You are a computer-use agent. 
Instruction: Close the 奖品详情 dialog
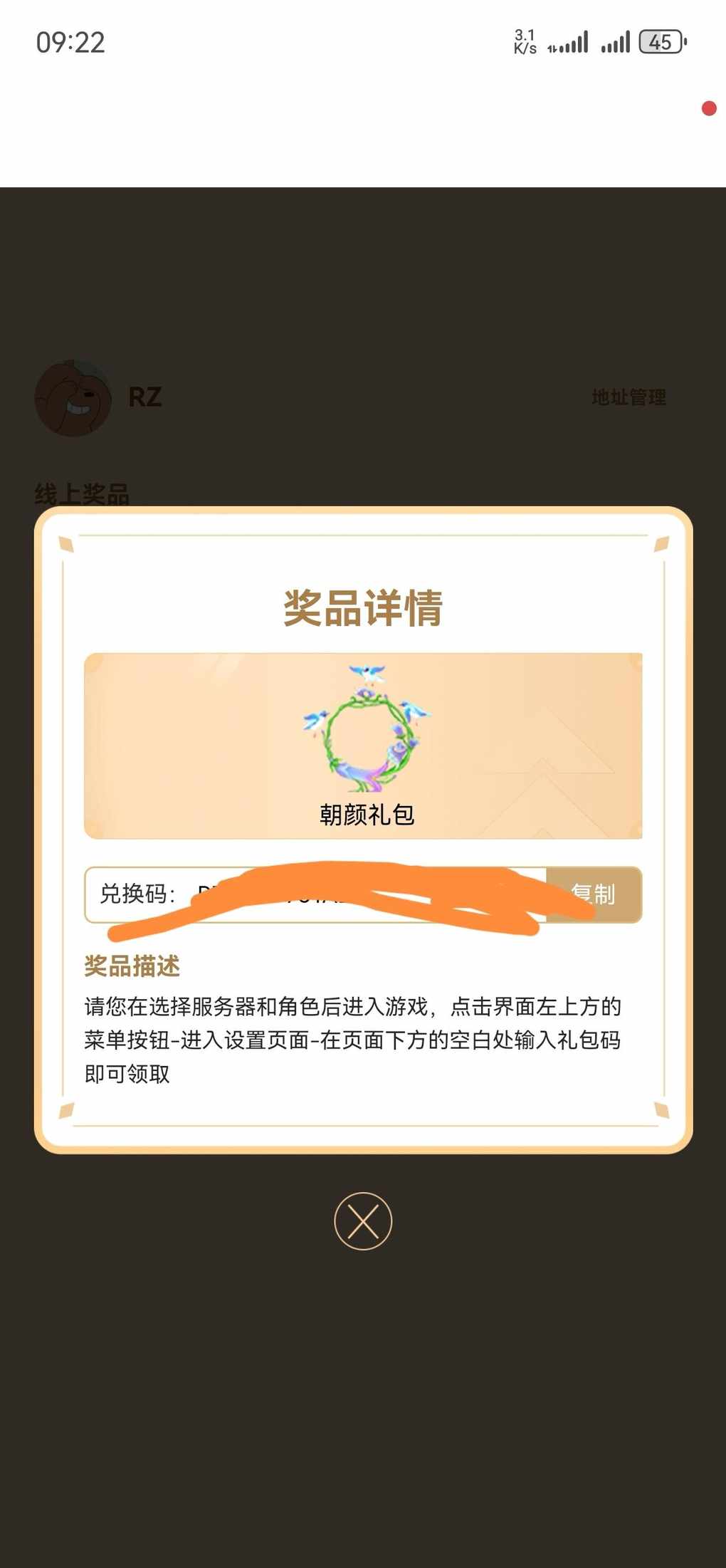point(363,1221)
